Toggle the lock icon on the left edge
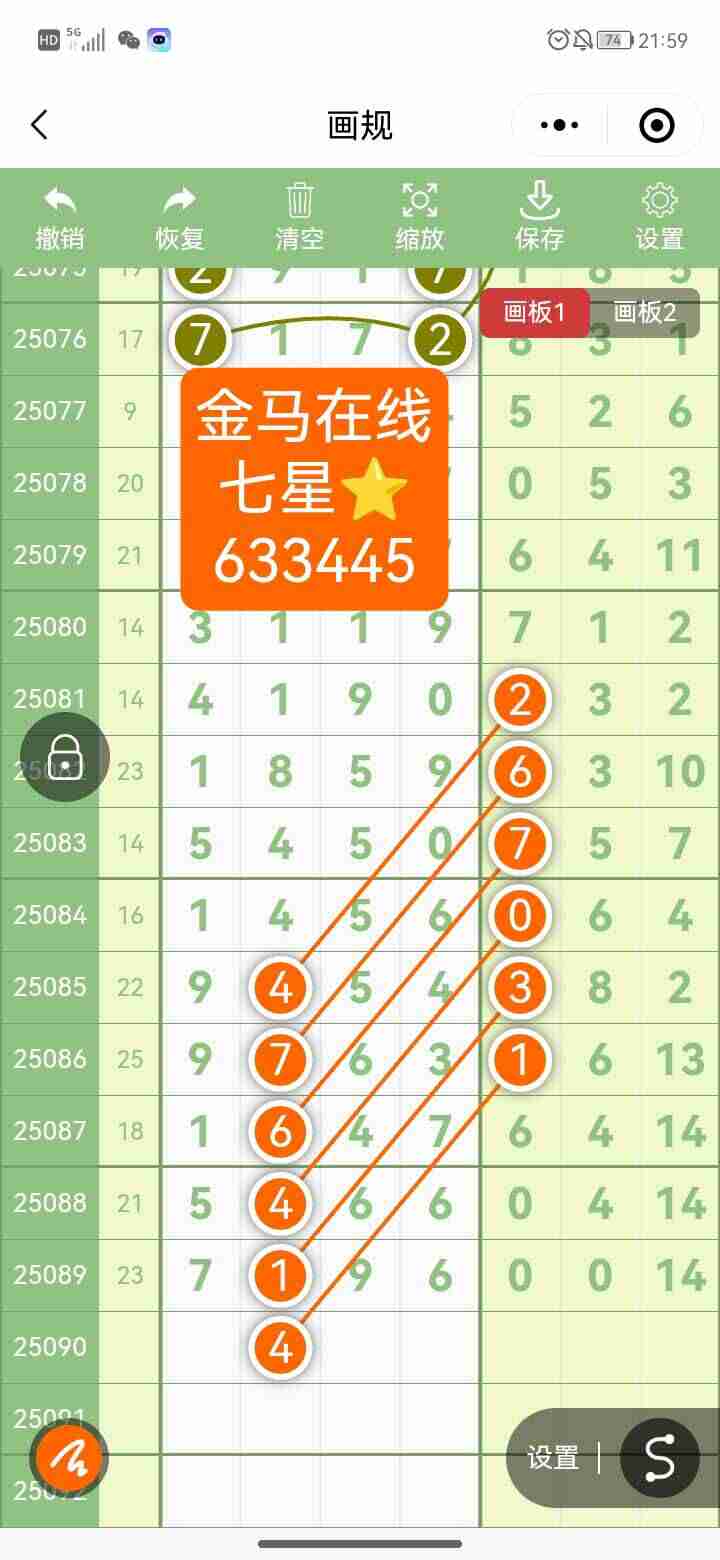 pos(64,757)
